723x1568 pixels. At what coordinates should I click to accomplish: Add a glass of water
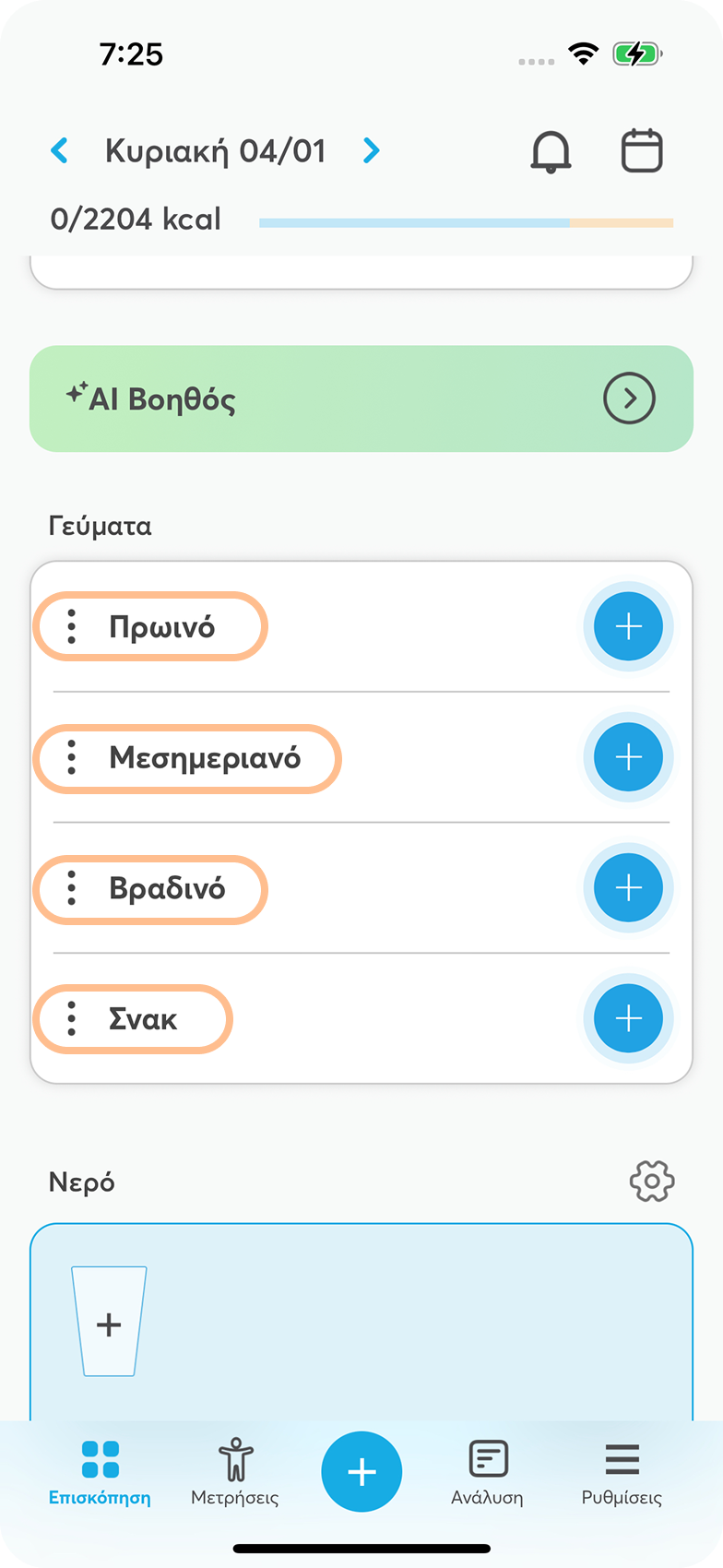coord(109,1324)
